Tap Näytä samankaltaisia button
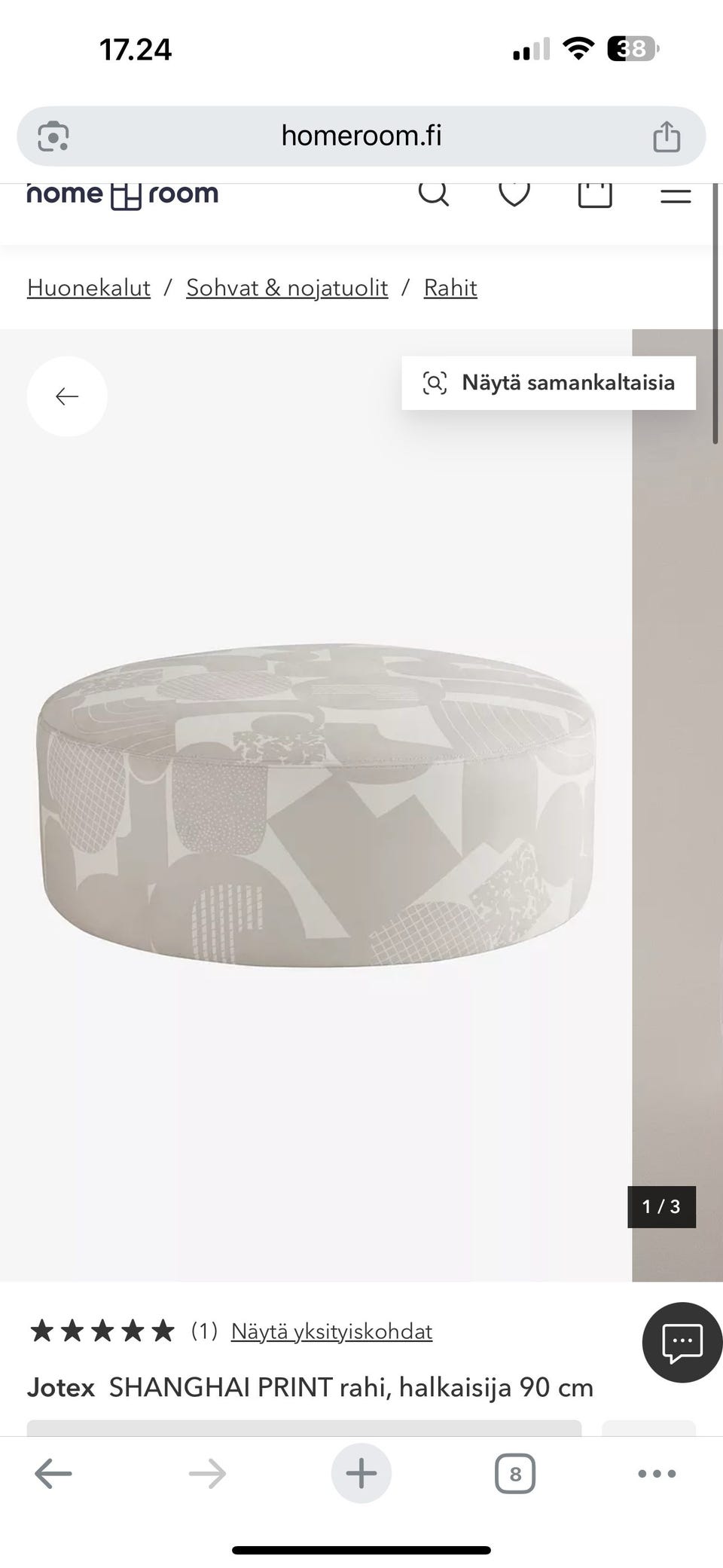723x1568 pixels. click(x=548, y=383)
